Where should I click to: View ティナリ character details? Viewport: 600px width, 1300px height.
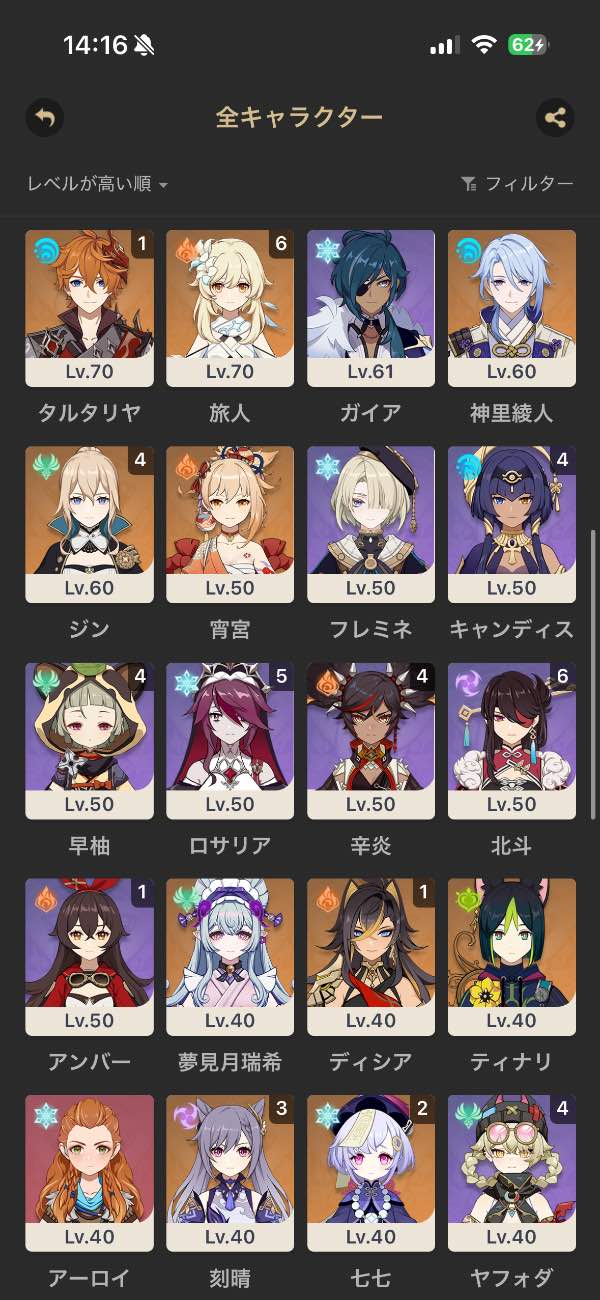tap(512, 956)
